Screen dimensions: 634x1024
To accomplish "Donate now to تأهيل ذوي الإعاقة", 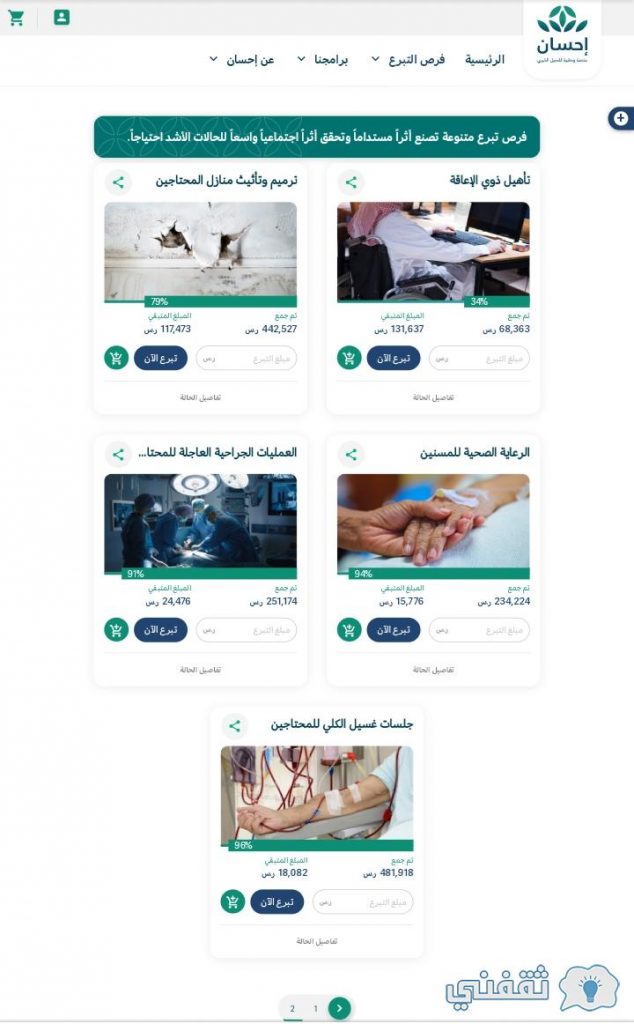I will (x=393, y=358).
